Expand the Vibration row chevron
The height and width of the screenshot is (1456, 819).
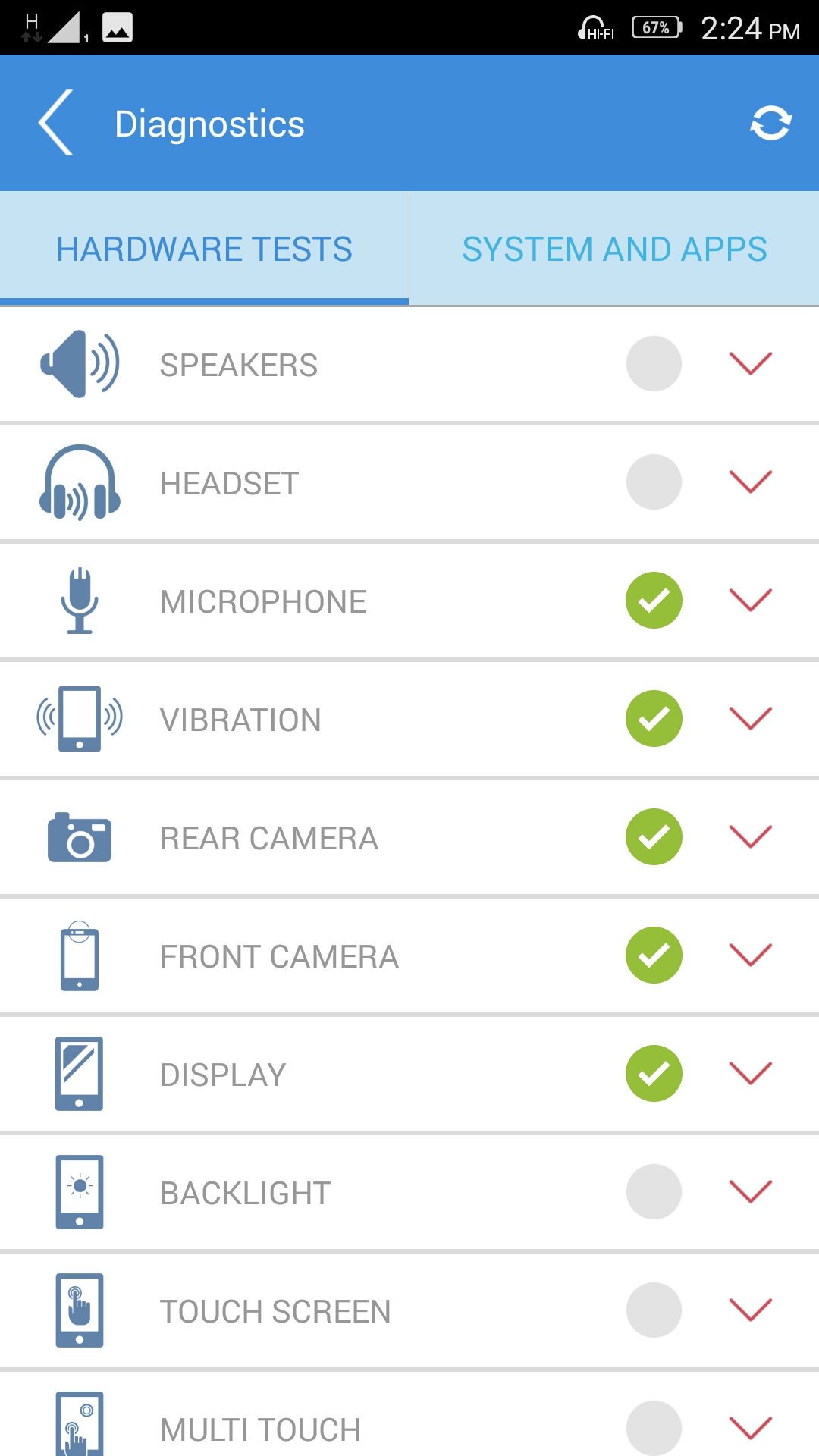click(x=750, y=718)
